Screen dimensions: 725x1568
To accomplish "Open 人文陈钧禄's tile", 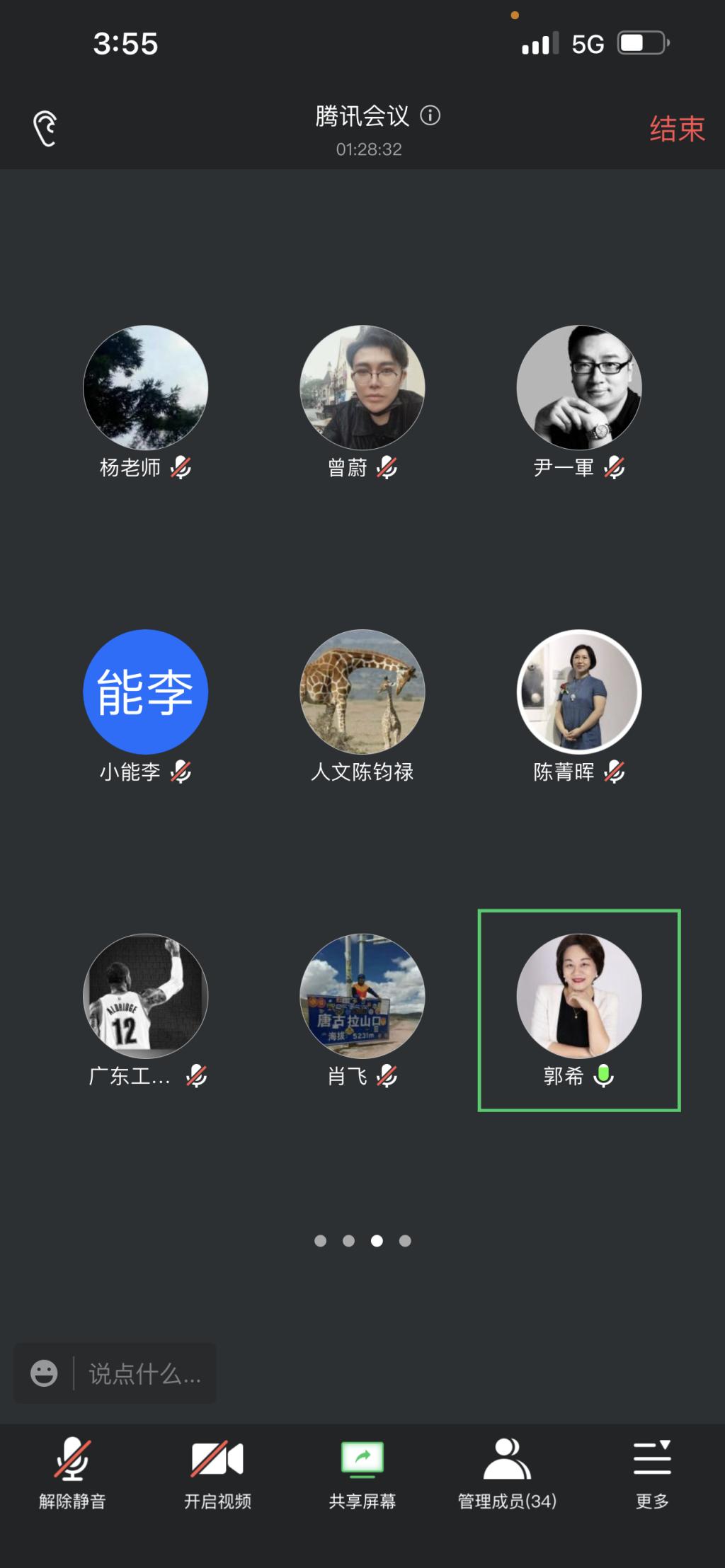I will (x=362, y=692).
